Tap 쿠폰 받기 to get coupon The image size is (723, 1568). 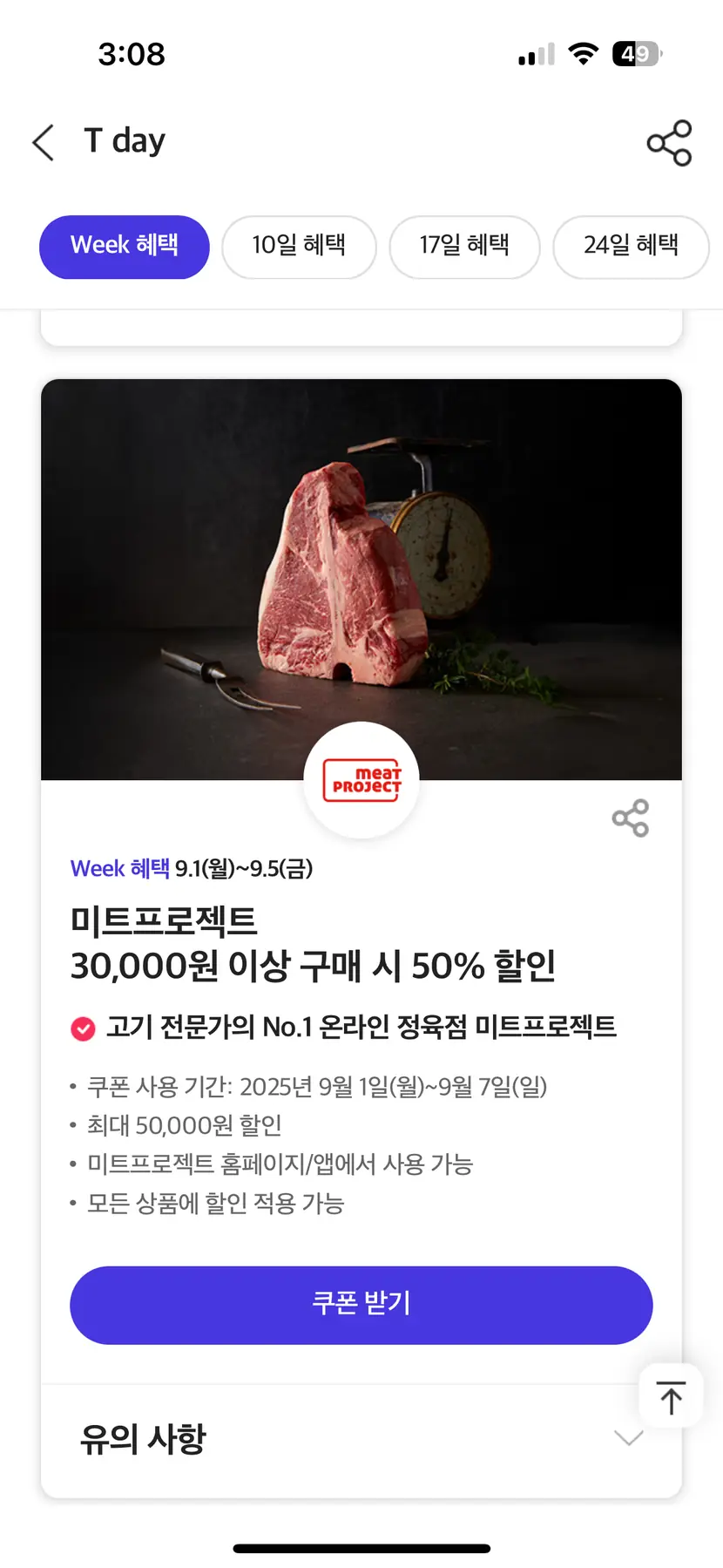coord(361,1305)
